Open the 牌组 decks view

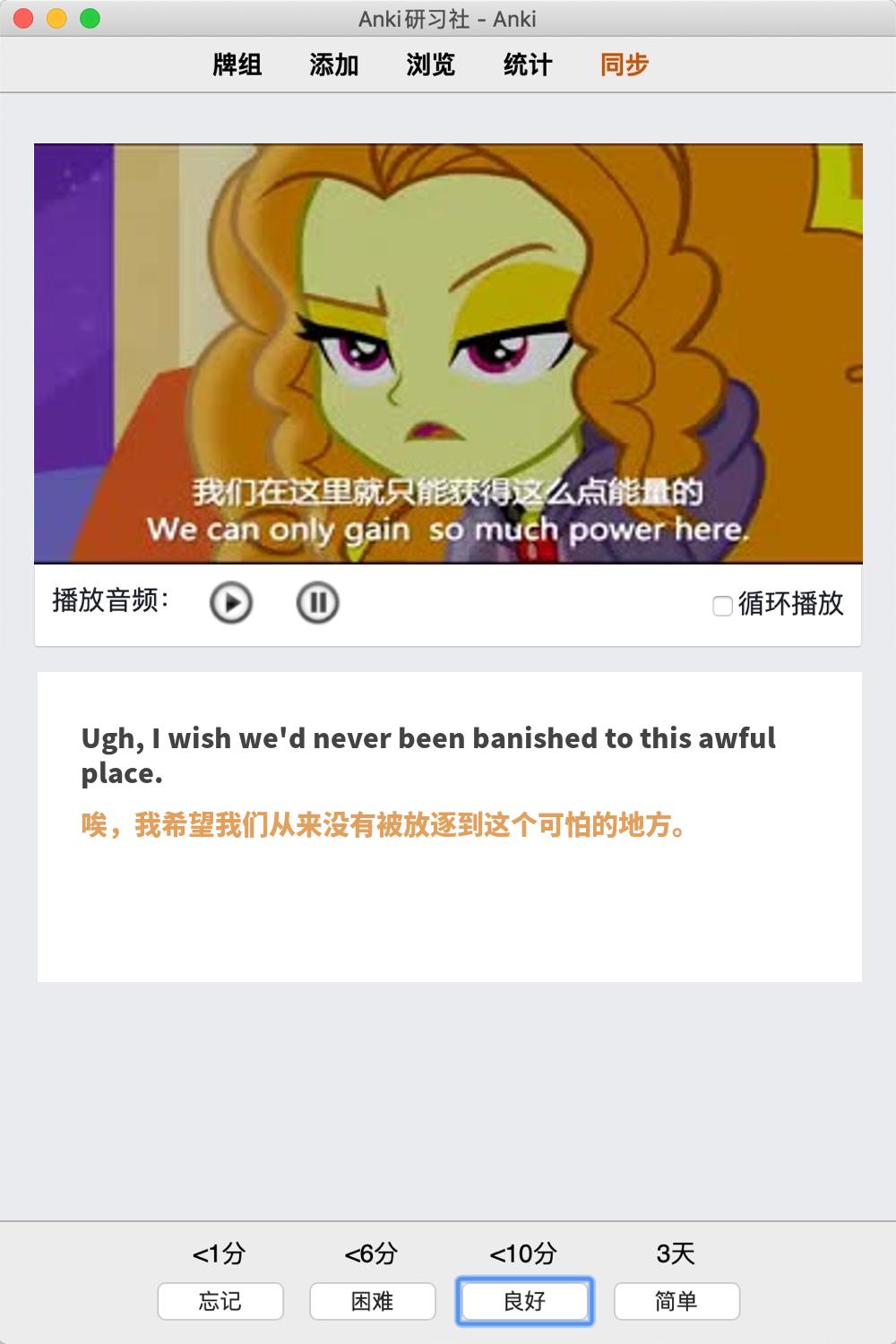tap(237, 65)
